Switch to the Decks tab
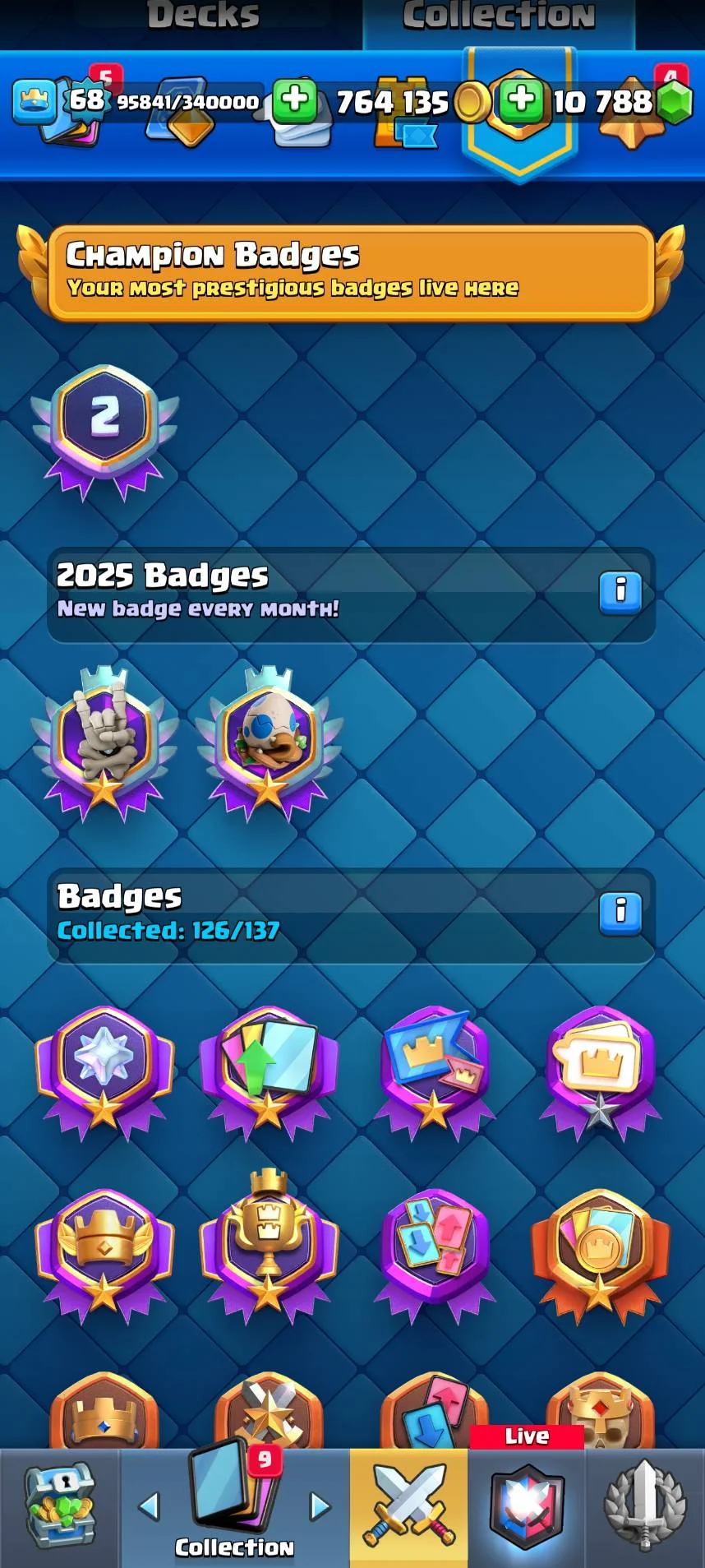 (x=204, y=16)
